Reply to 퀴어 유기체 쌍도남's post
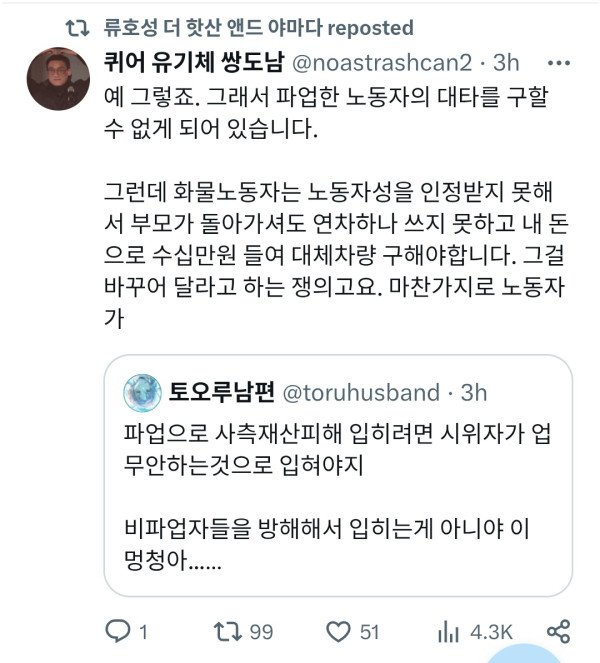The image size is (600, 663). click(118, 631)
